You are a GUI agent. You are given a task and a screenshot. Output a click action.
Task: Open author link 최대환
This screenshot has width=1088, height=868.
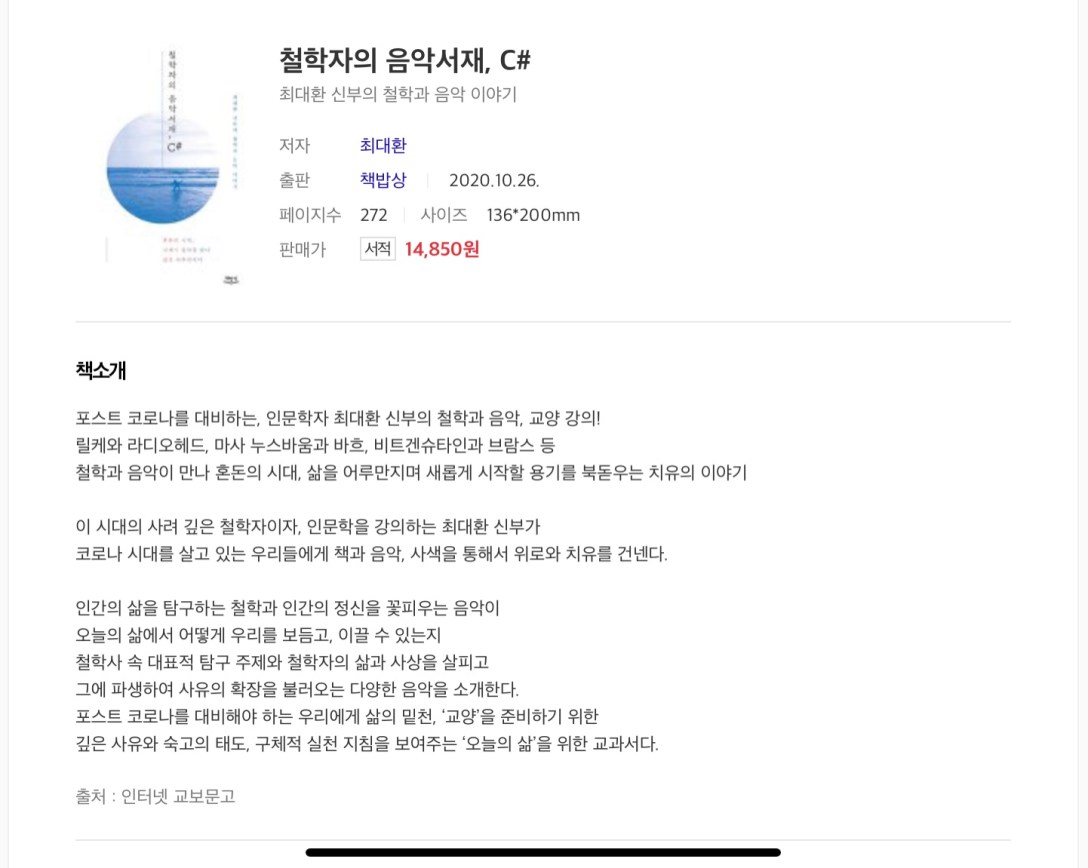pos(383,146)
